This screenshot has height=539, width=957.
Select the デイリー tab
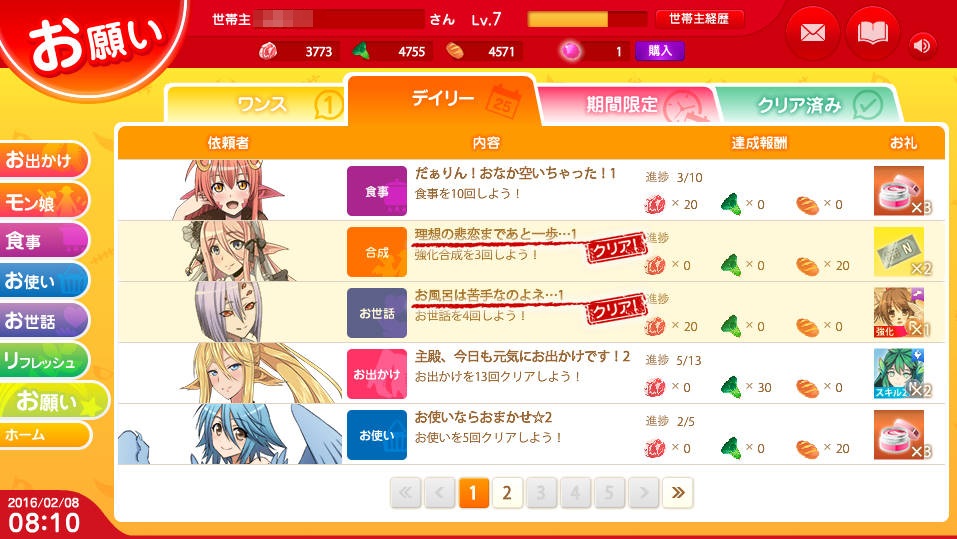(444, 98)
